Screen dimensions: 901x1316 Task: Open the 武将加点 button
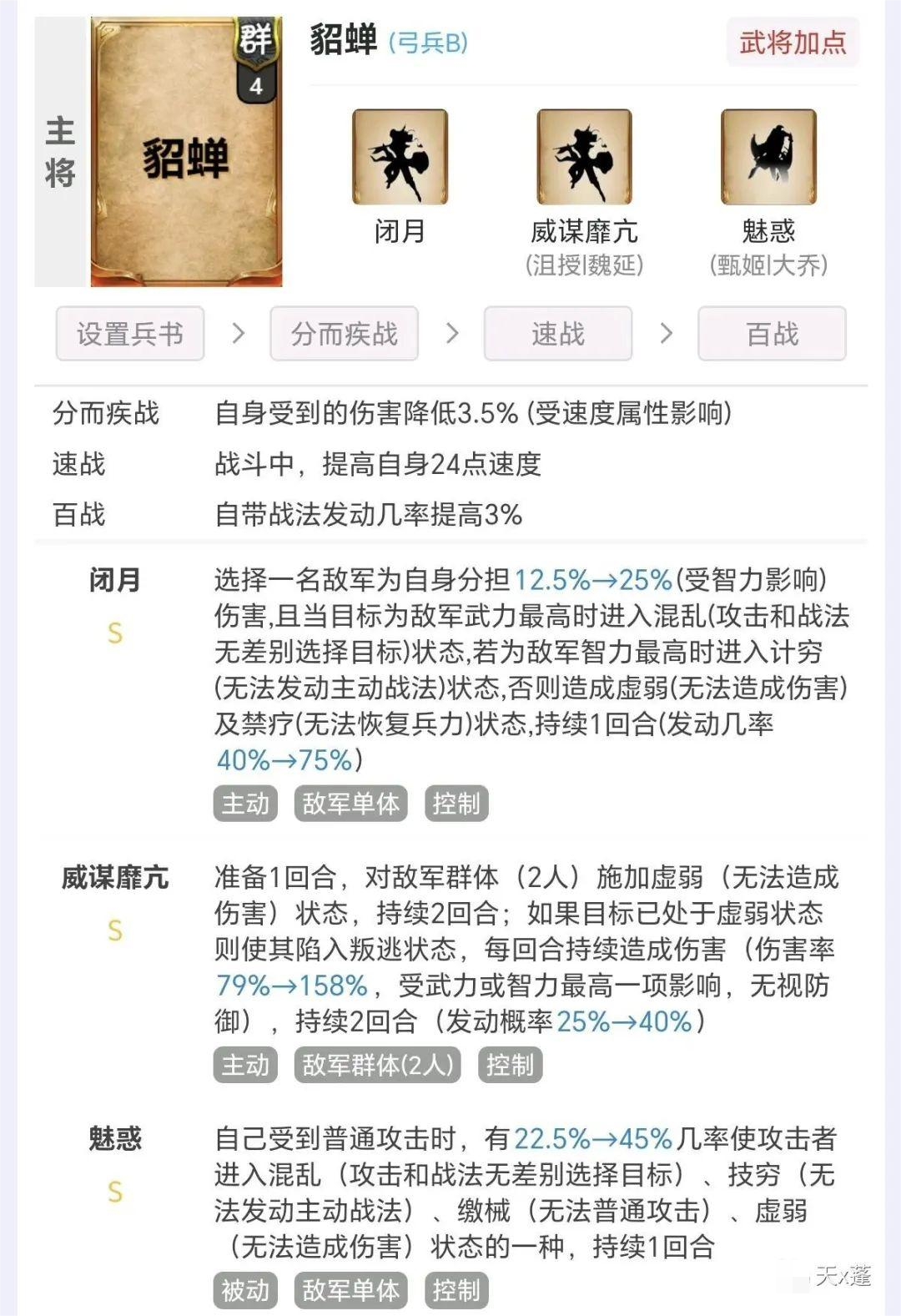click(x=793, y=42)
